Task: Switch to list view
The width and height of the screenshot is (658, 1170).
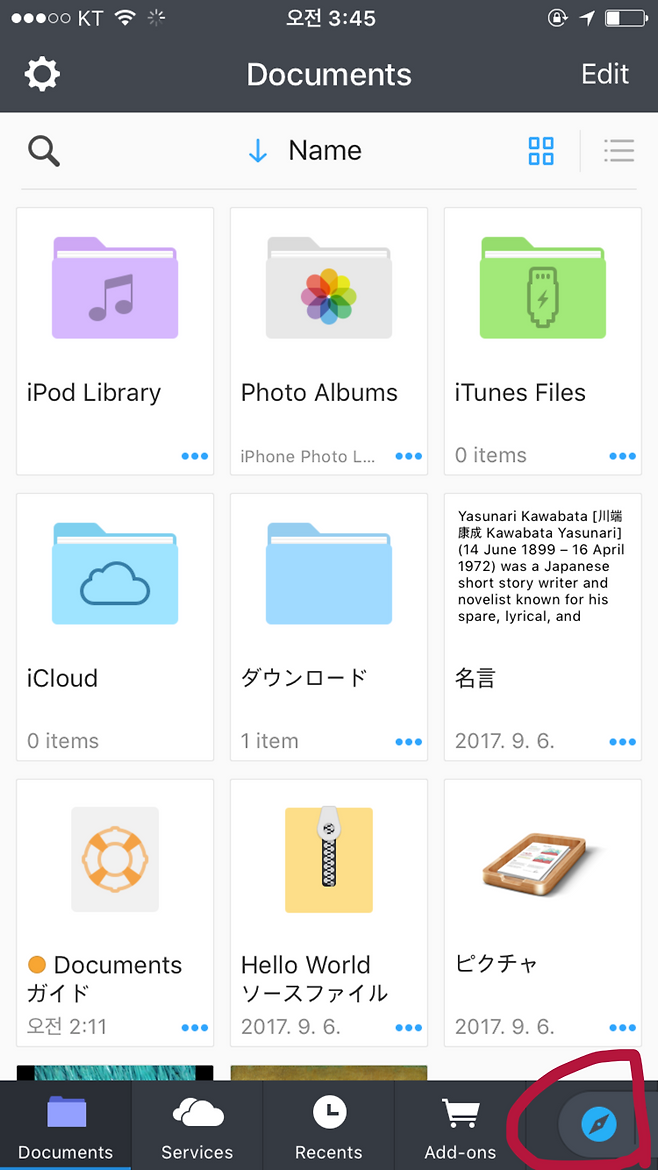Action: [x=619, y=151]
